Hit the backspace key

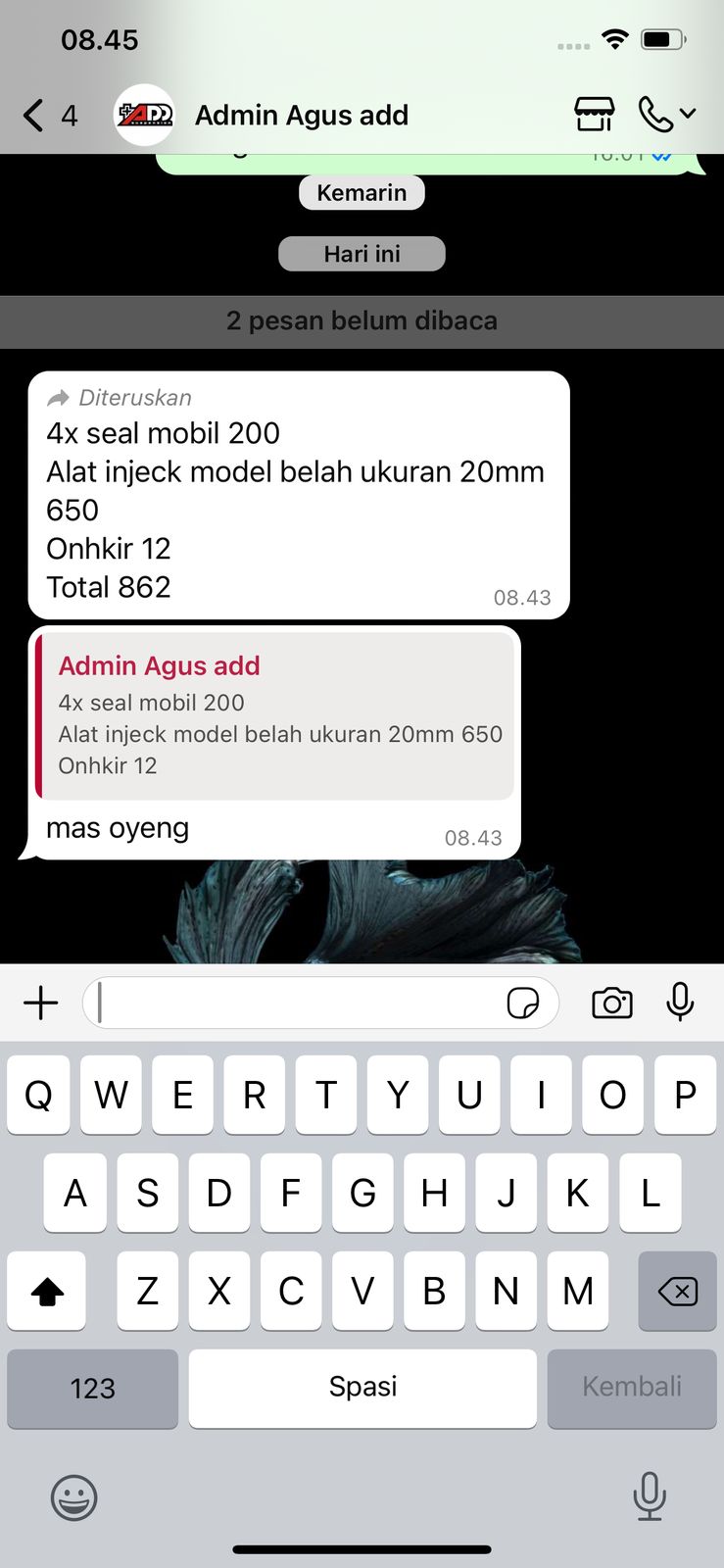coord(677,1291)
